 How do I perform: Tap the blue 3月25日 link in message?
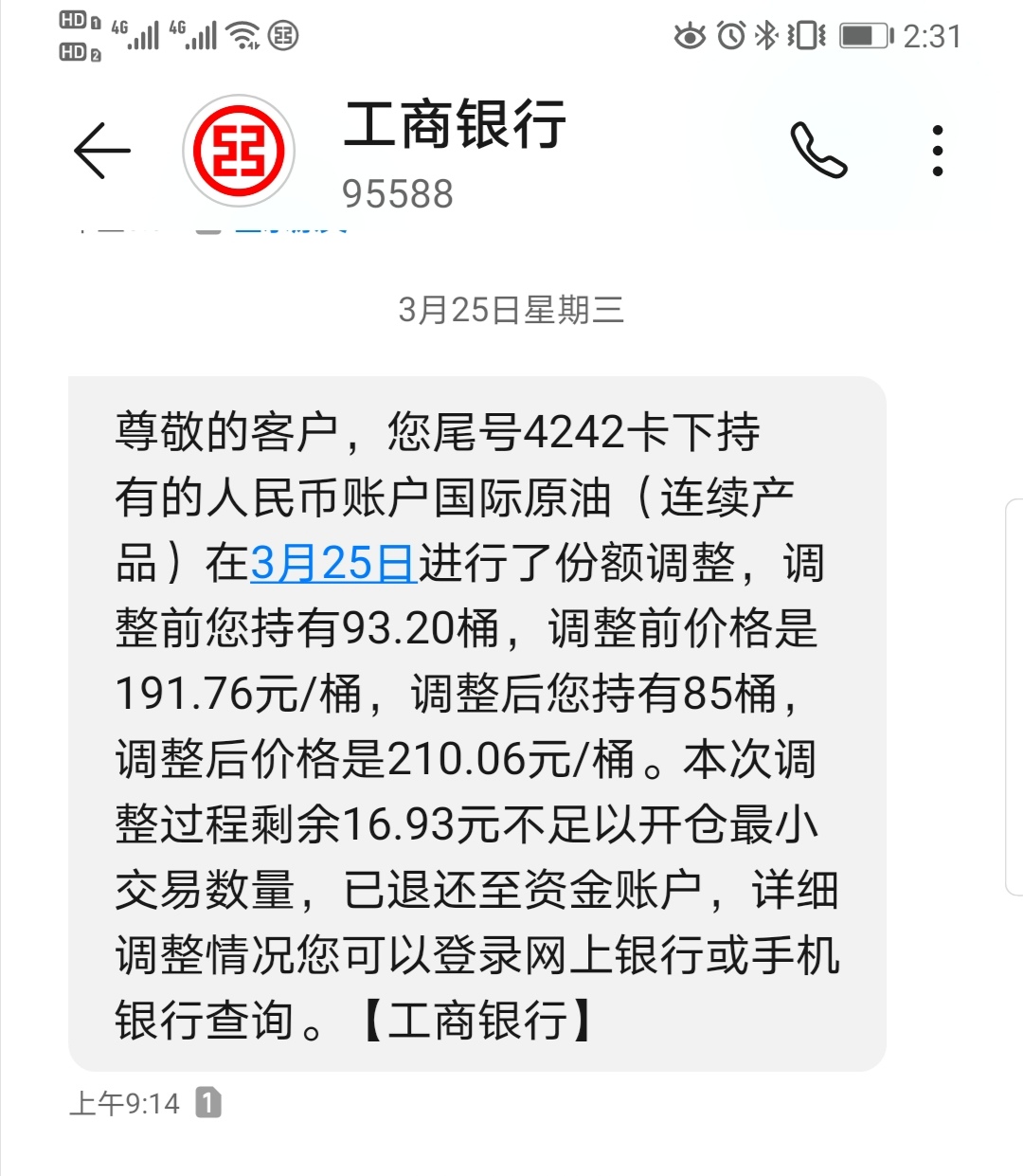[x=330, y=563]
